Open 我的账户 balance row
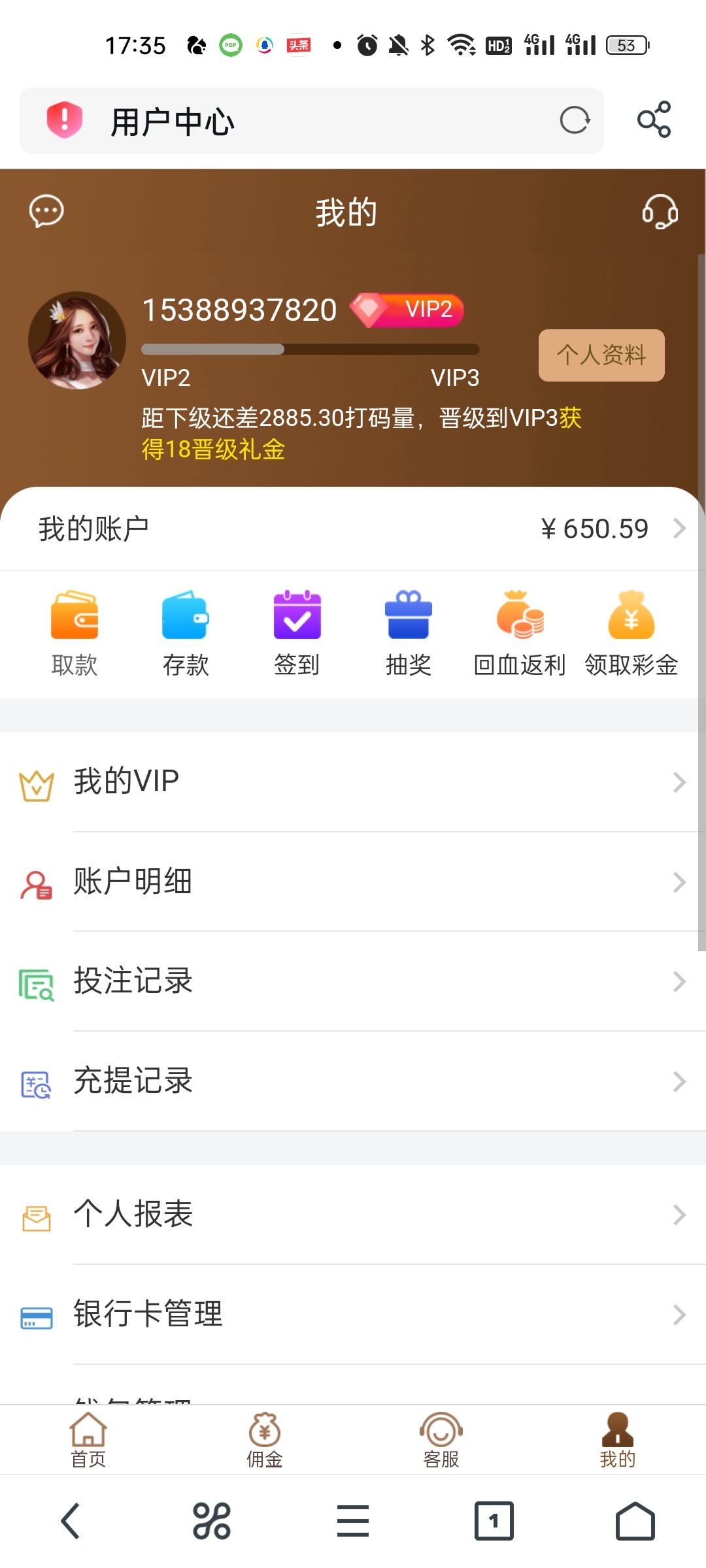 point(353,529)
